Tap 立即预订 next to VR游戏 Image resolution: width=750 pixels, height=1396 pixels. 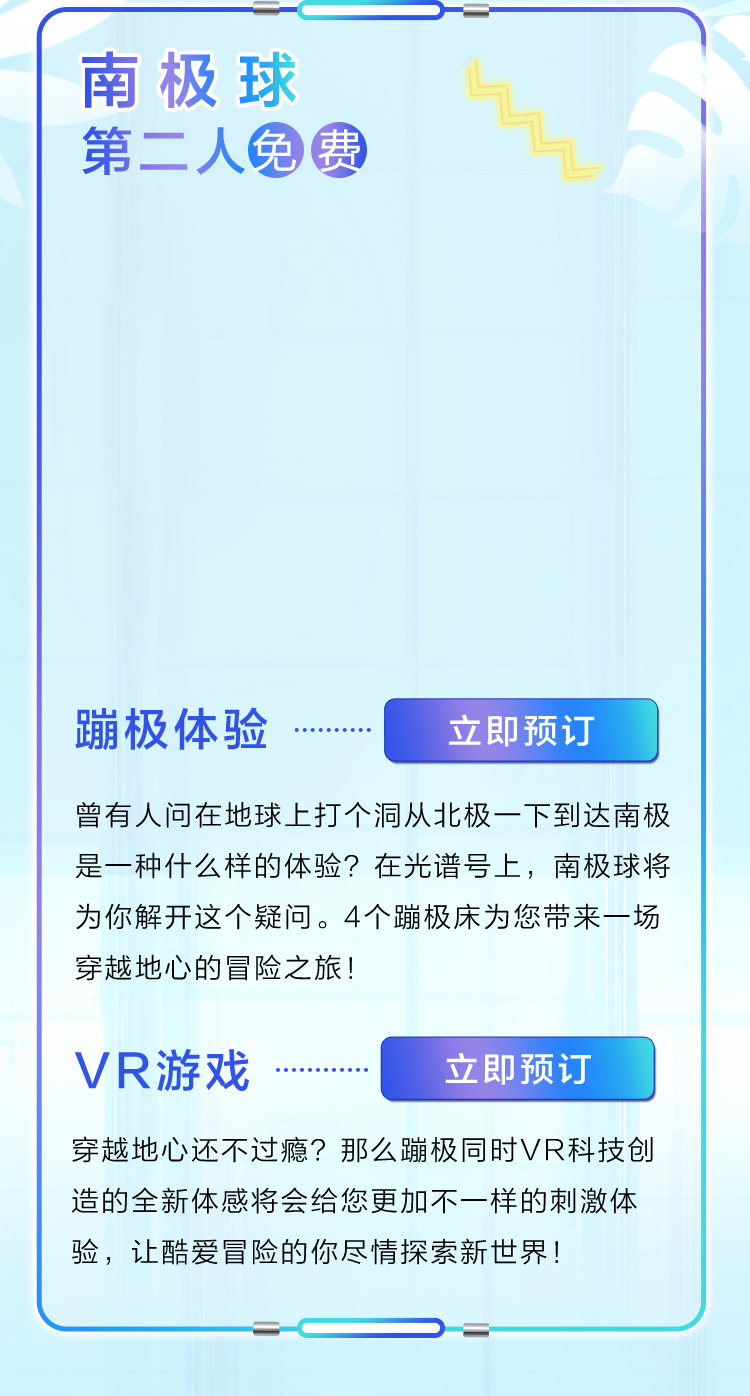(517, 1068)
